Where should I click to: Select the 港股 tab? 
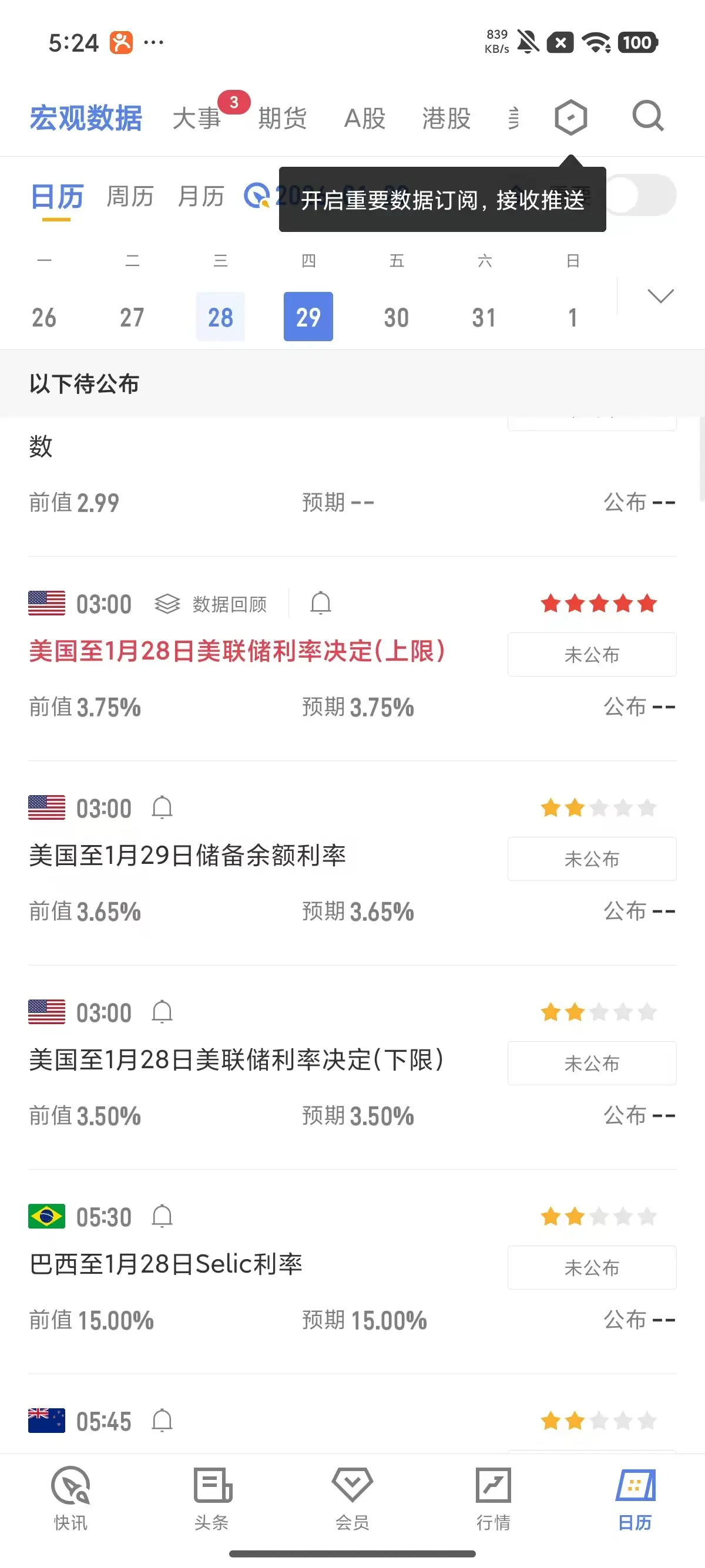446,118
